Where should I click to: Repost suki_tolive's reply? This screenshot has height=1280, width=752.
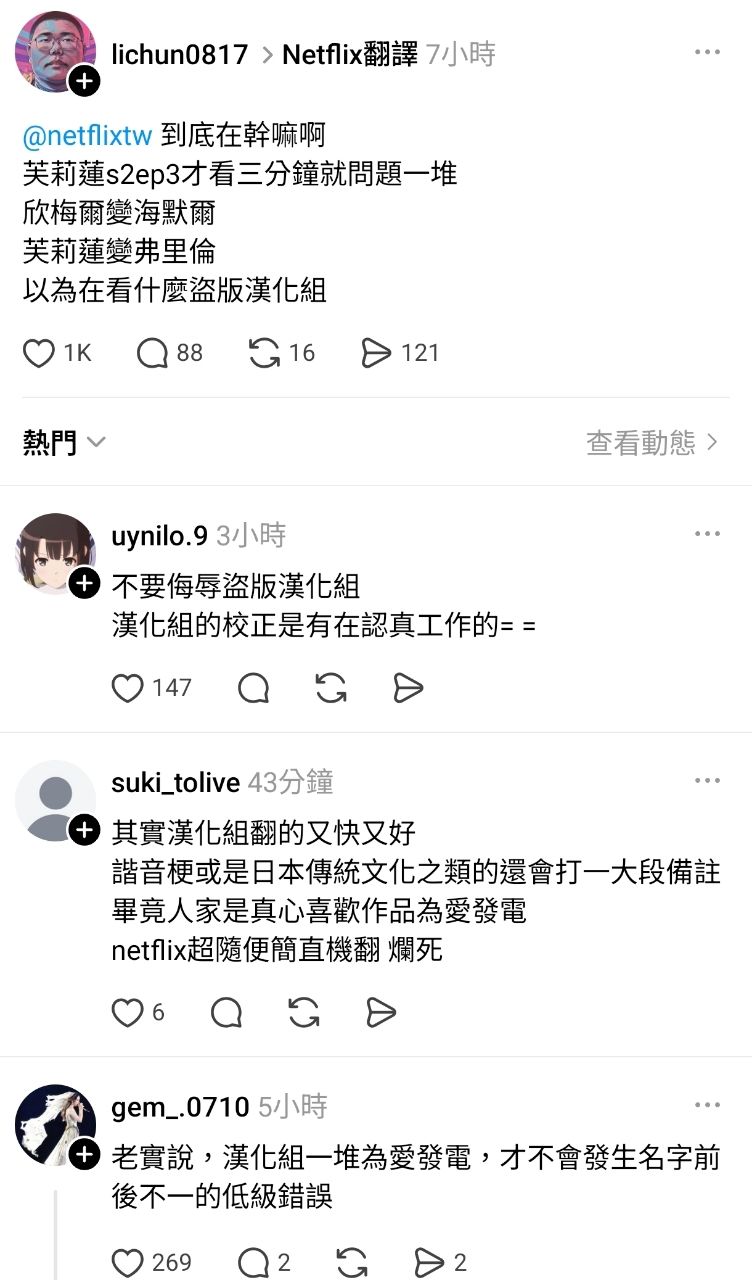304,1013
